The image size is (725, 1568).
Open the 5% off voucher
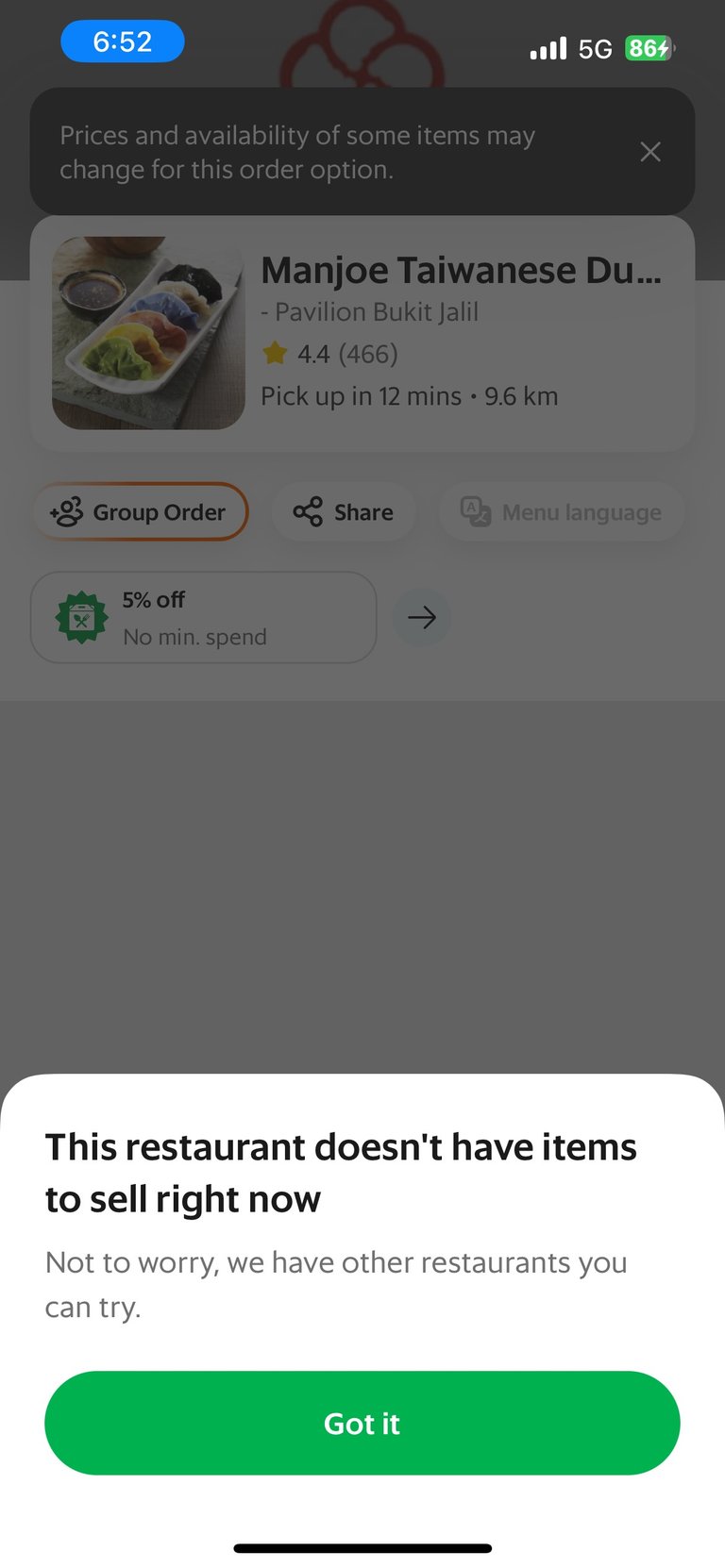tap(204, 617)
